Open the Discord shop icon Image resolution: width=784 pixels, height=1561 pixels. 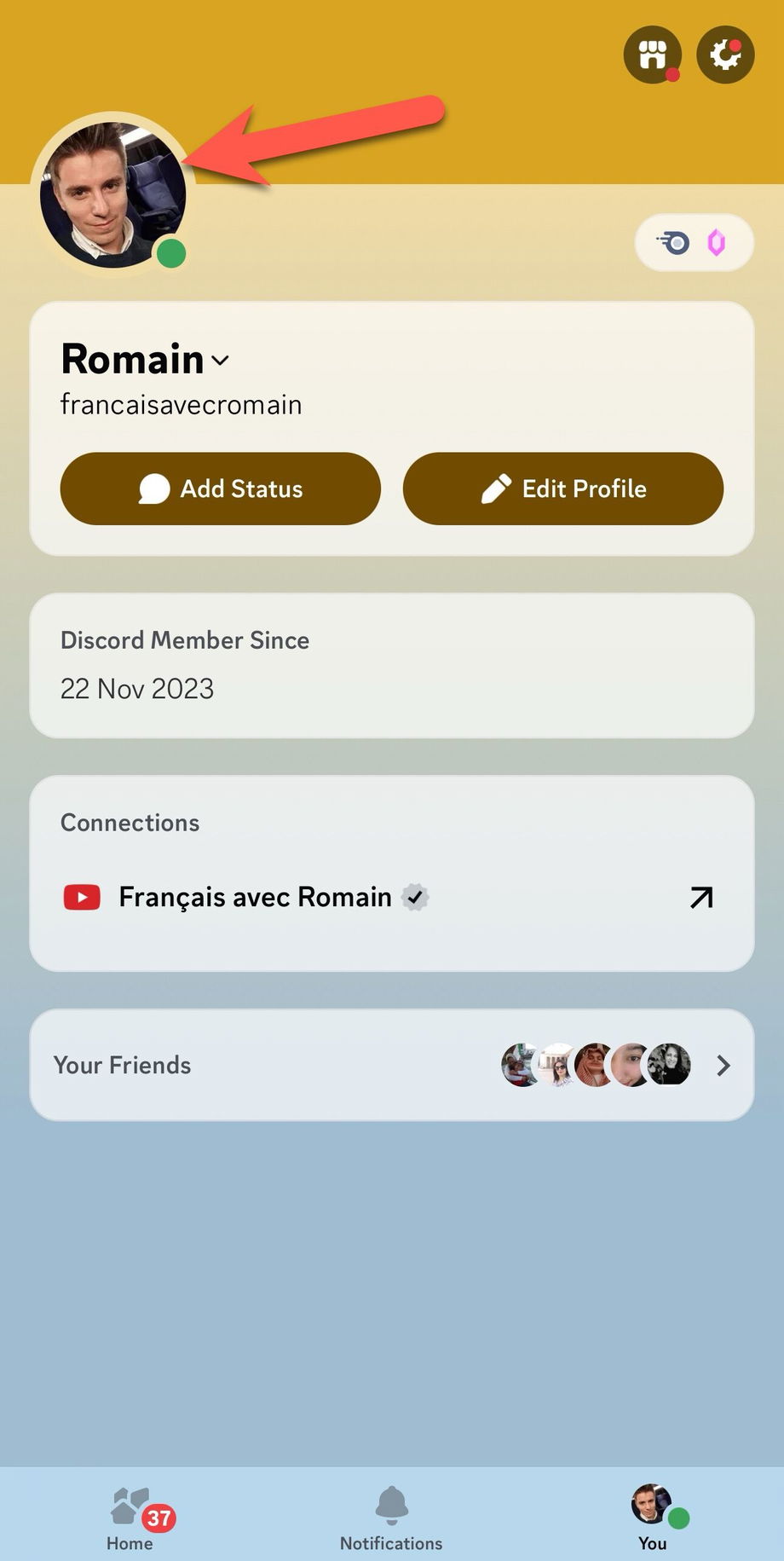tap(652, 55)
